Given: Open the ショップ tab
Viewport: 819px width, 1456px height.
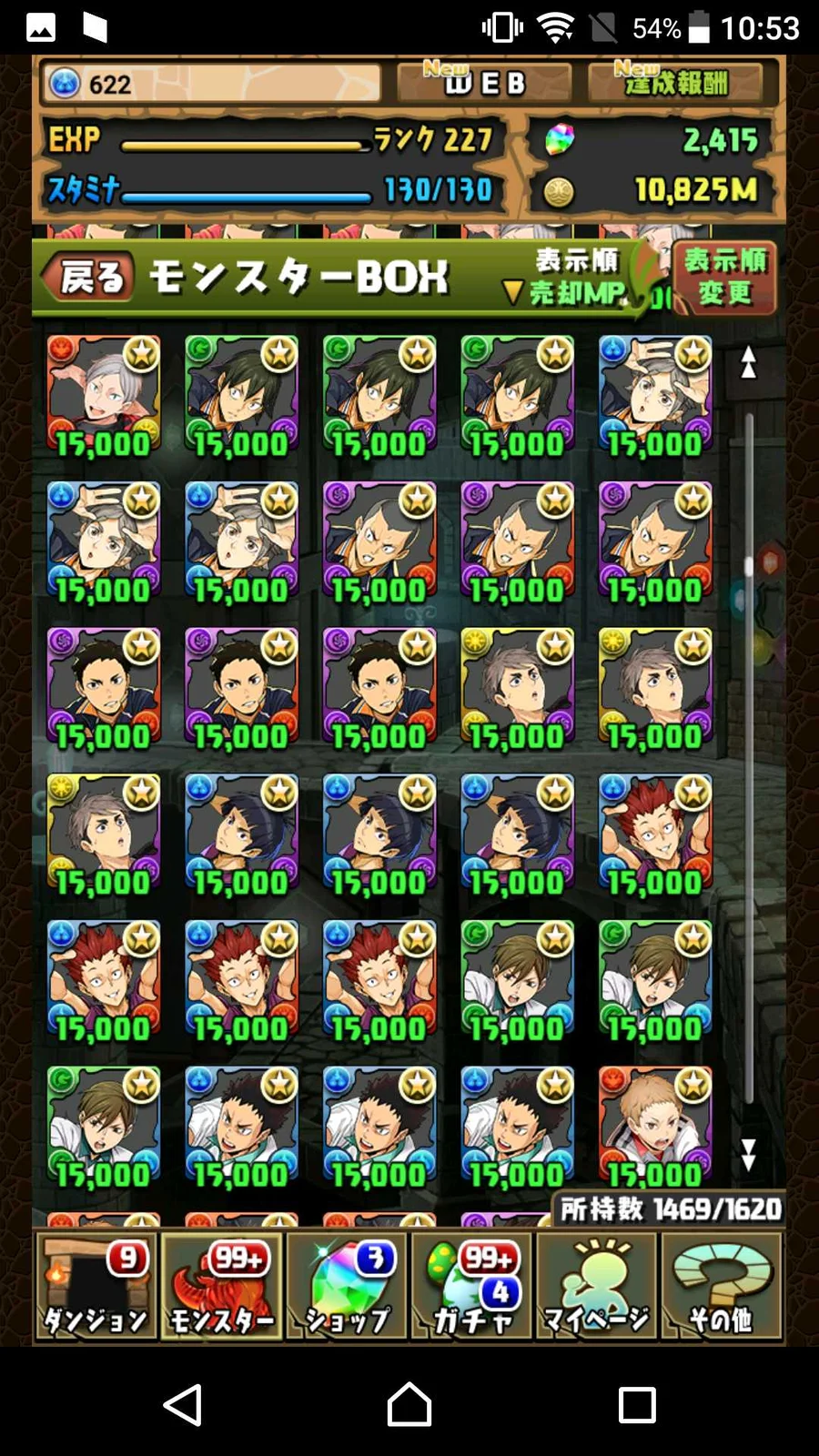Looking at the screenshot, I should tap(347, 1286).
